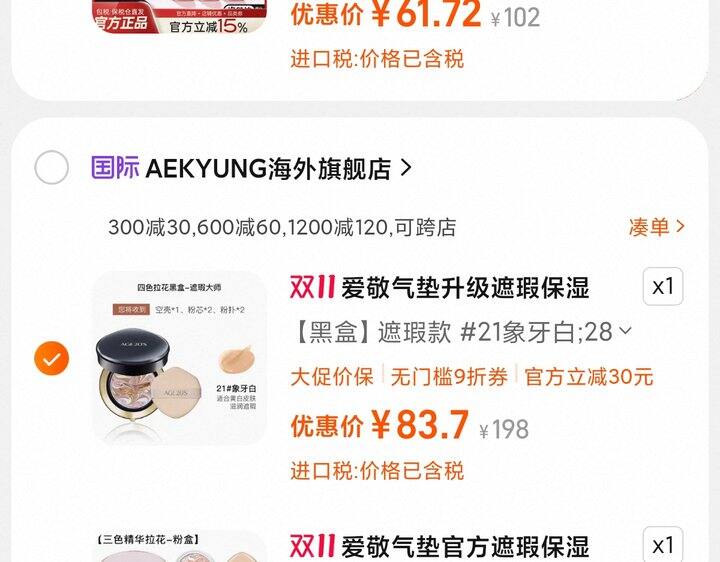Open the 爱敬气垫升级遮瑕保湿 product image
This screenshot has width=720, height=562.
coord(180,358)
